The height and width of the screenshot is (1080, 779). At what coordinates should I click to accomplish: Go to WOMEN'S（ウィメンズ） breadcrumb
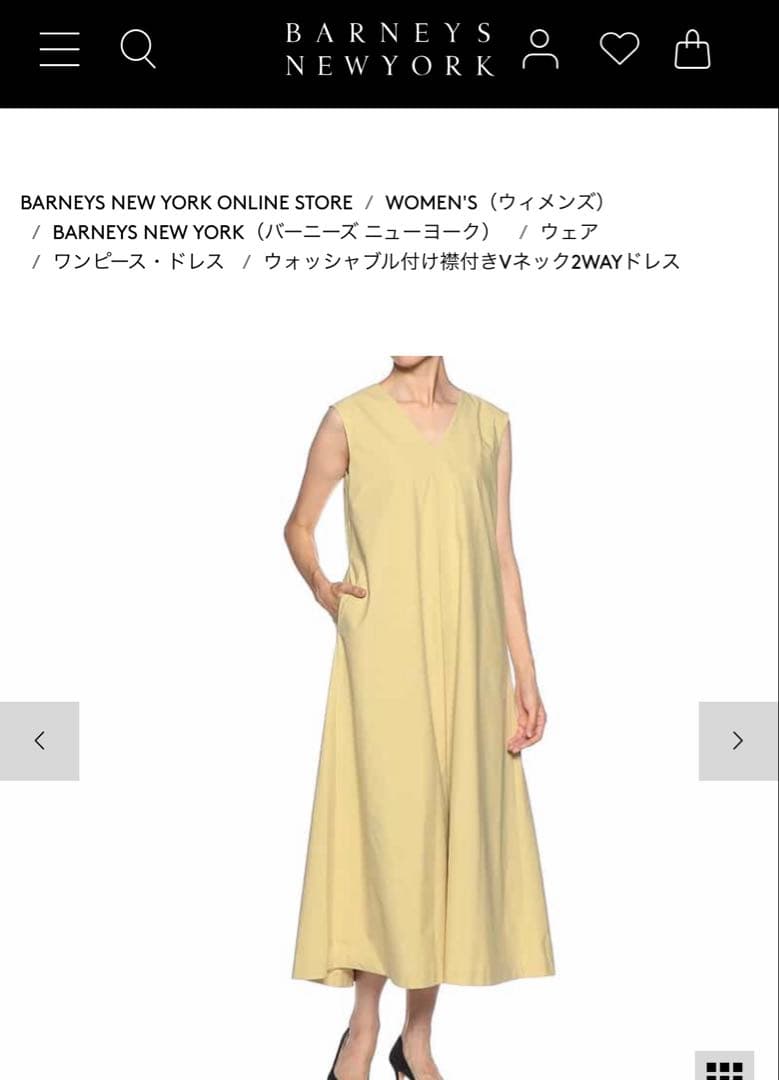click(x=495, y=202)
